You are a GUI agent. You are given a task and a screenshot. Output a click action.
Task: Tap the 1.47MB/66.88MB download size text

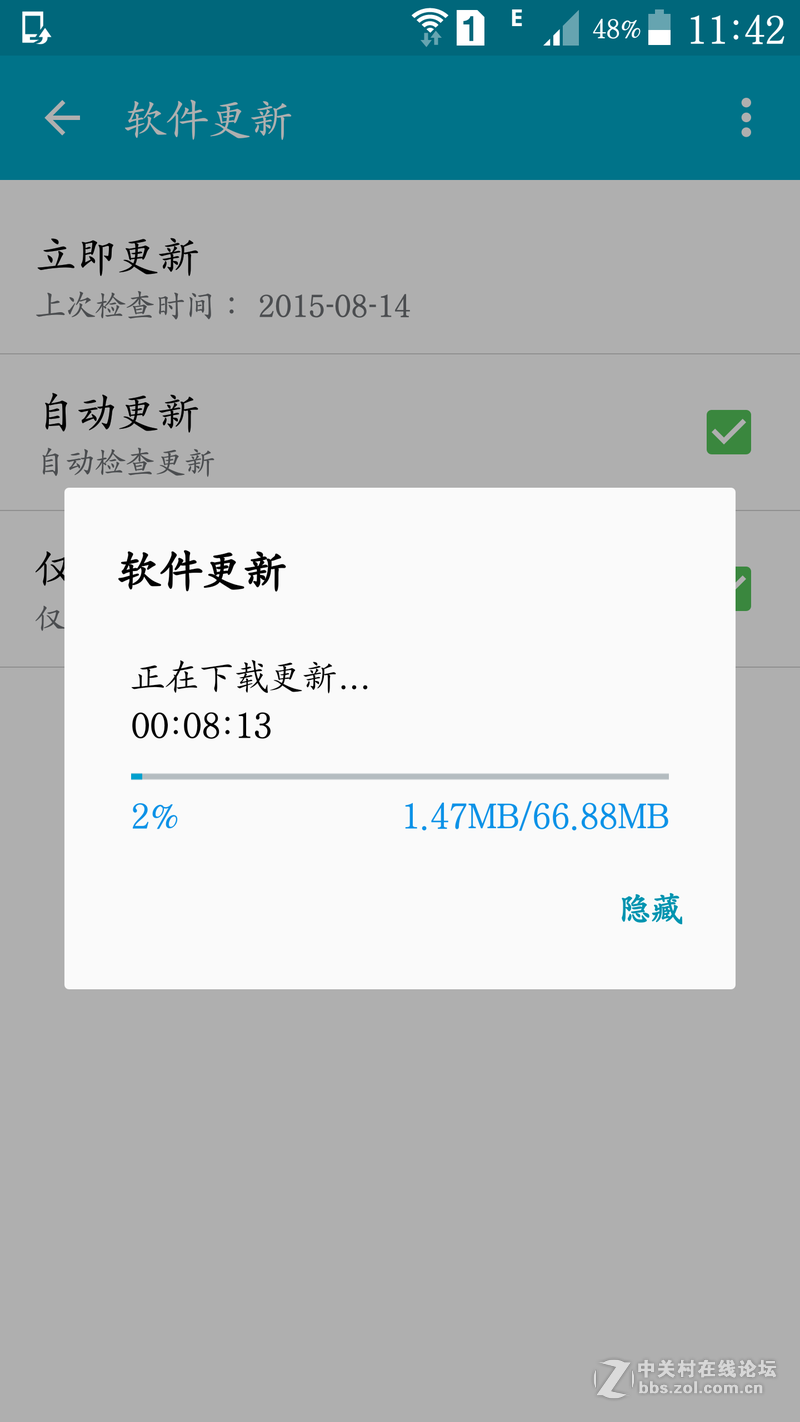536,817
